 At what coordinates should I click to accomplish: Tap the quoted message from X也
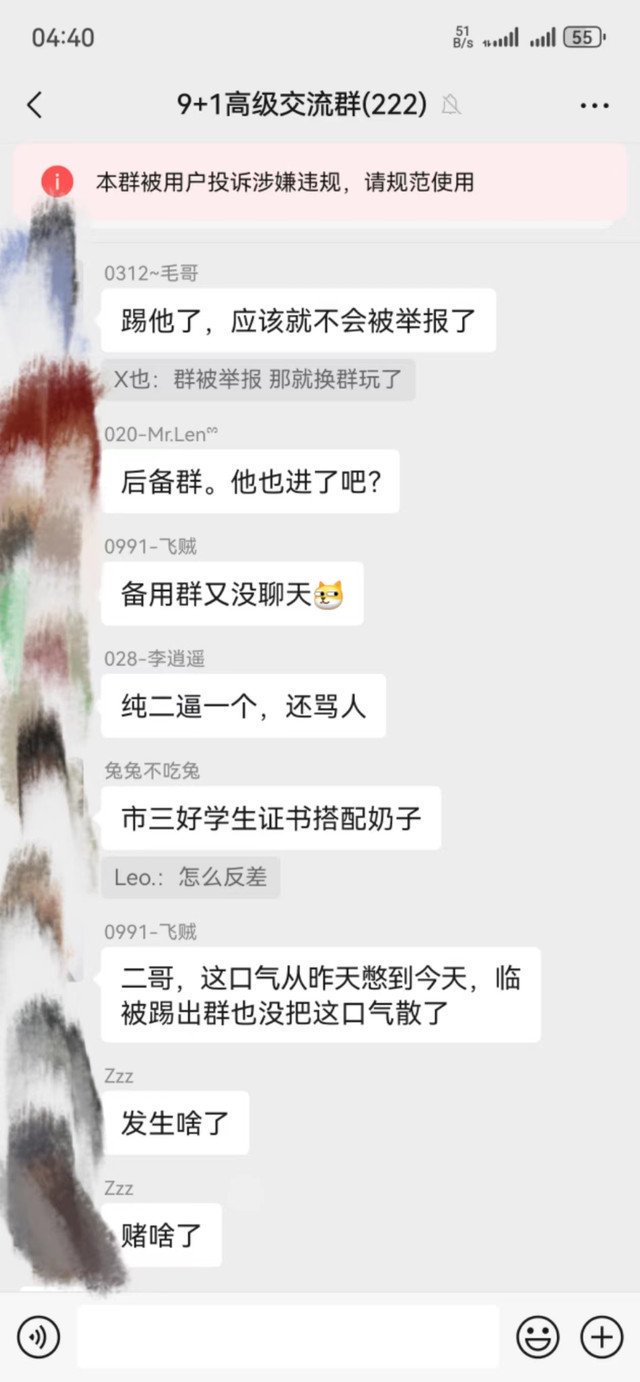coord(258,380)
